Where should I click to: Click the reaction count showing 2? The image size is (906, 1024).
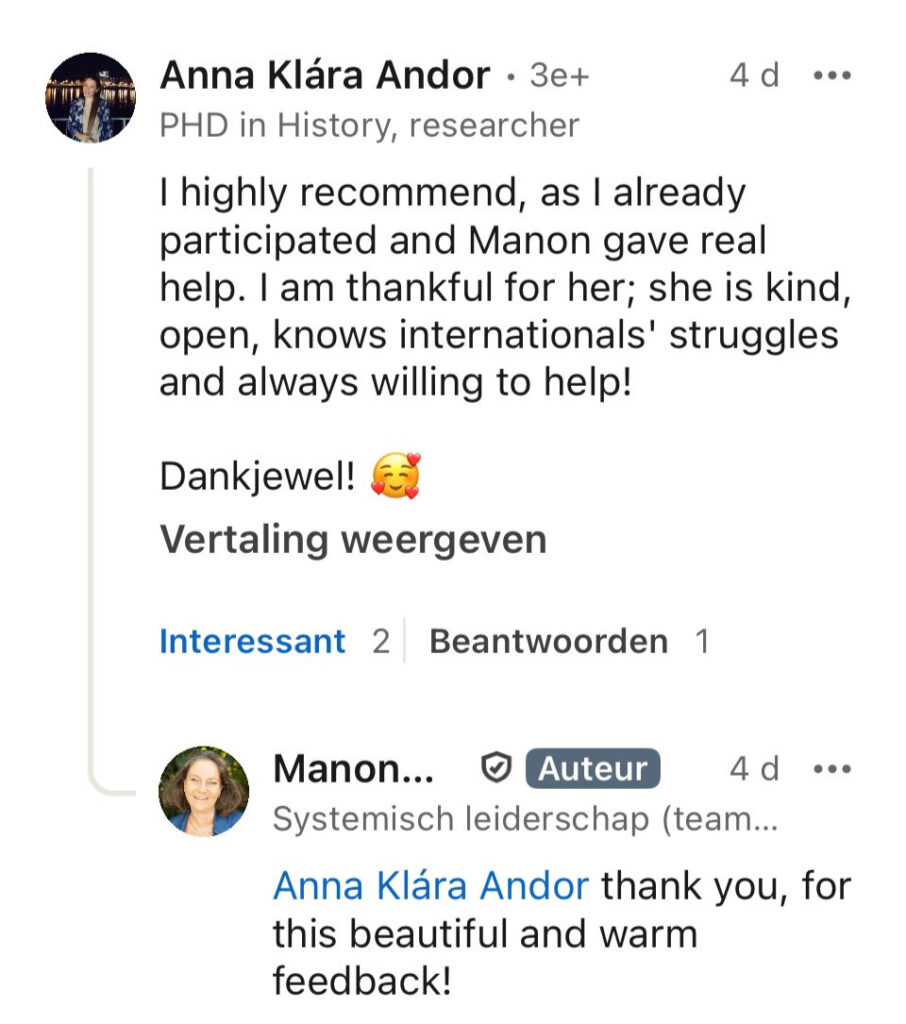(x=381, y=642)
